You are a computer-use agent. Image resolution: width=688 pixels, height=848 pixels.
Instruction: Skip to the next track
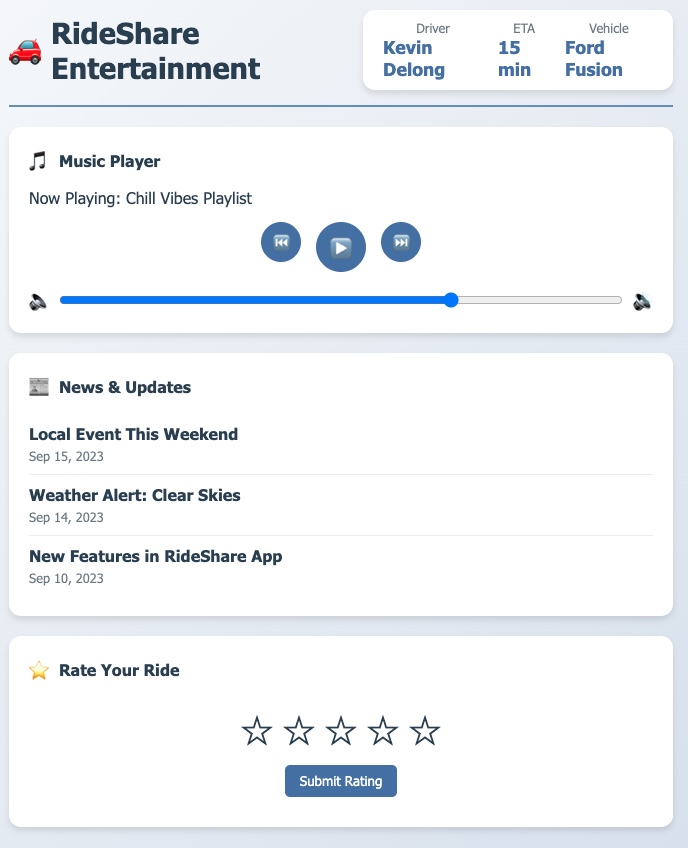tap(401, 243)
